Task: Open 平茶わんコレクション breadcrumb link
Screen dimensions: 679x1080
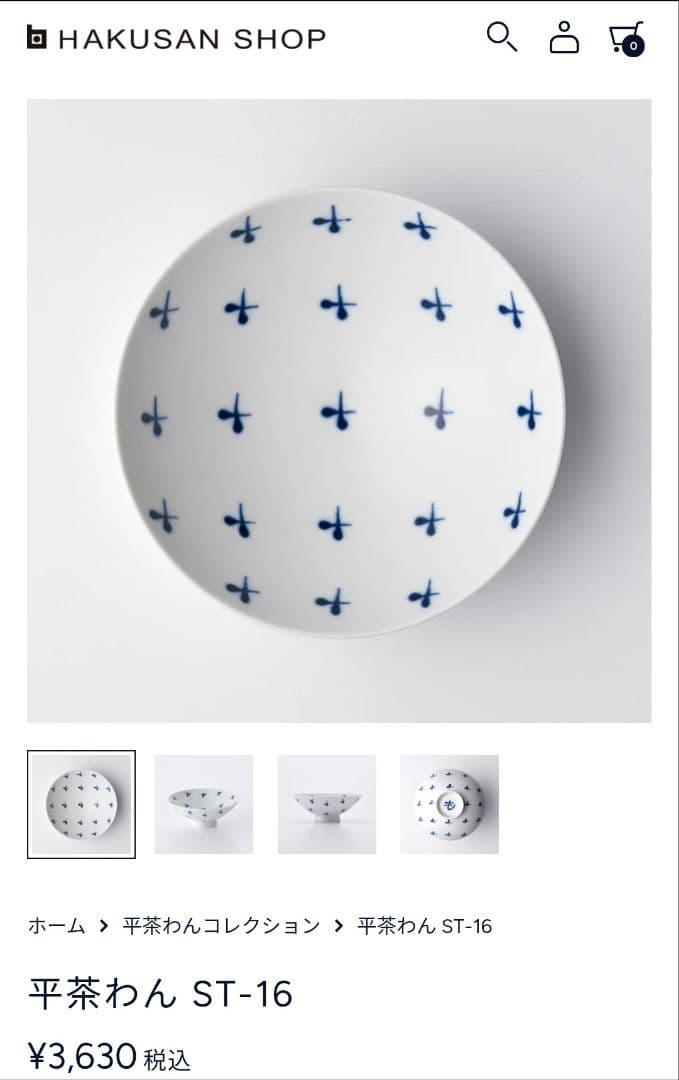Action: (221, 926)
